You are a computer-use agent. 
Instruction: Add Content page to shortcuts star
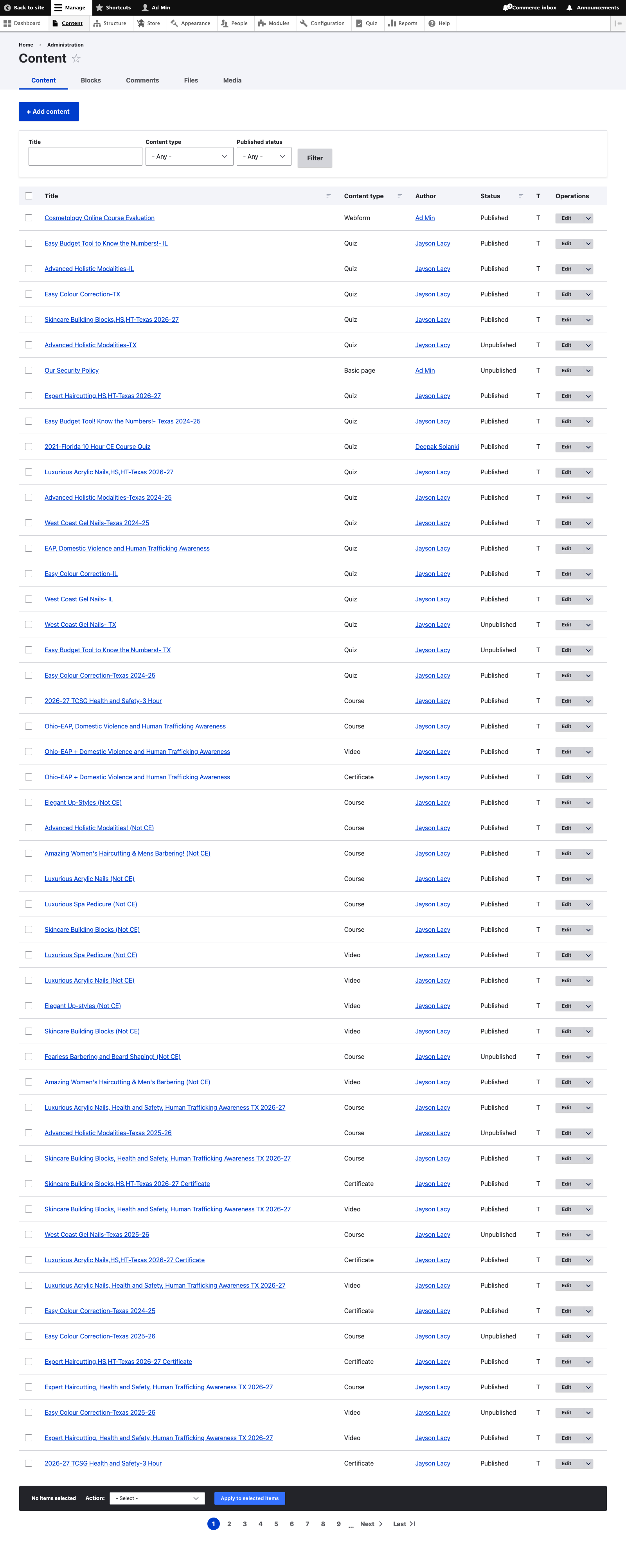(76, 58)
